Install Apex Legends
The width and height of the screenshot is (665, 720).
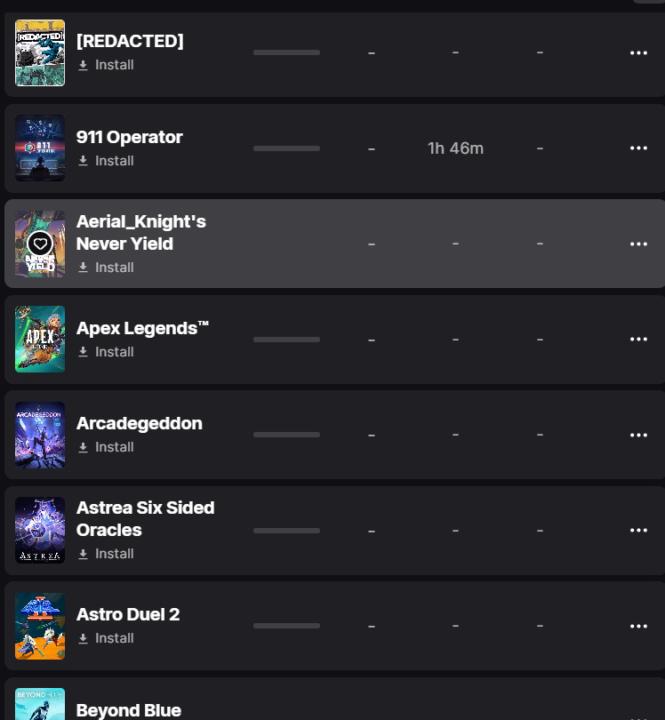106,352
